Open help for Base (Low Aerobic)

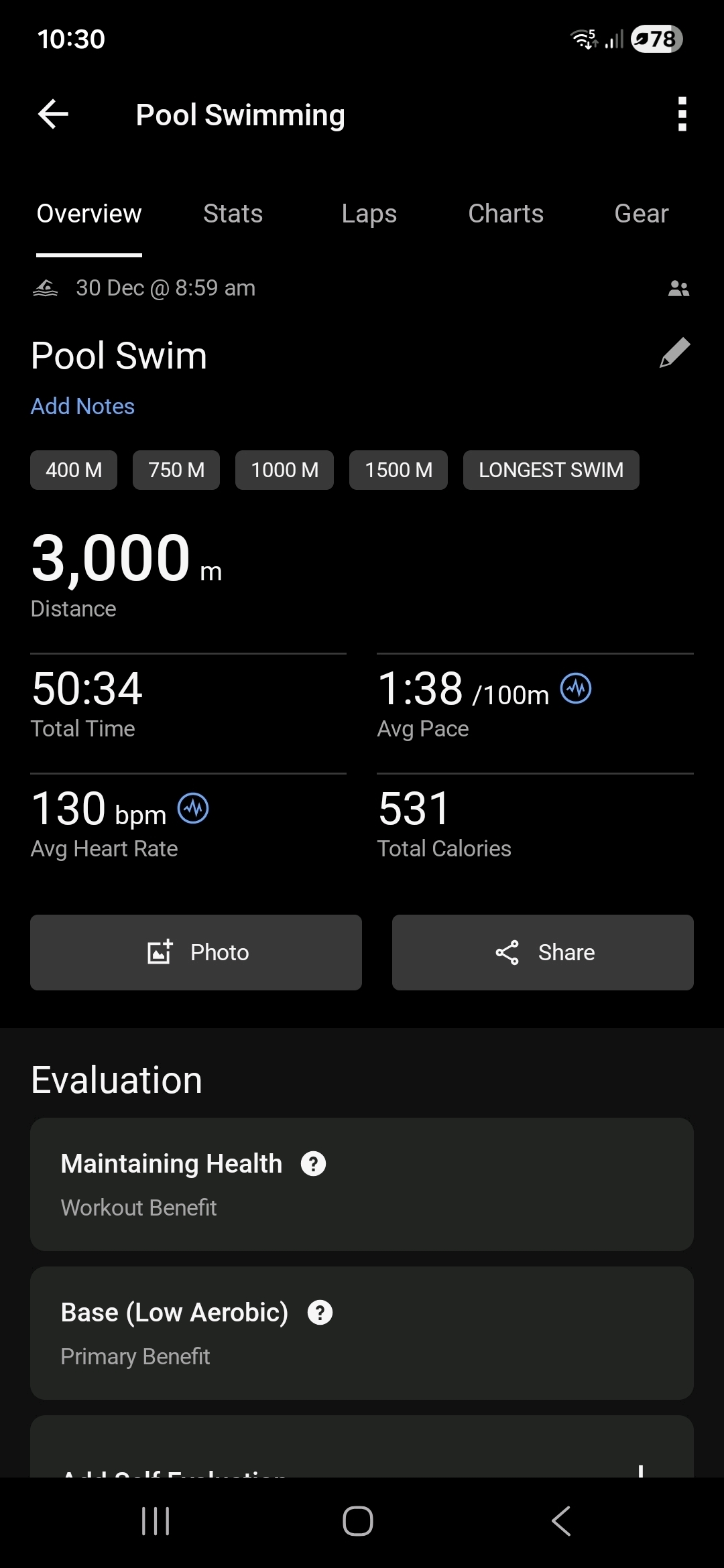(x=320, y=1313)
